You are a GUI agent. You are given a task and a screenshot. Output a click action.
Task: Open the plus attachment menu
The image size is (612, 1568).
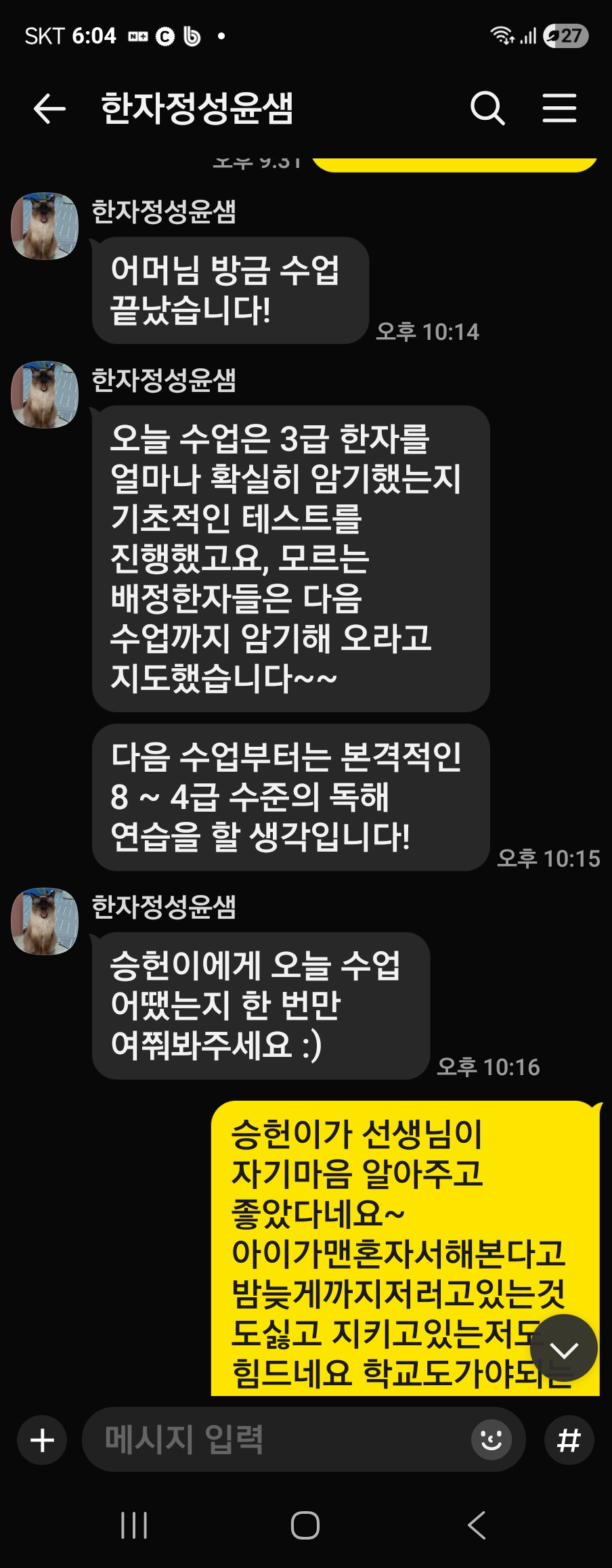[43, 1439]
